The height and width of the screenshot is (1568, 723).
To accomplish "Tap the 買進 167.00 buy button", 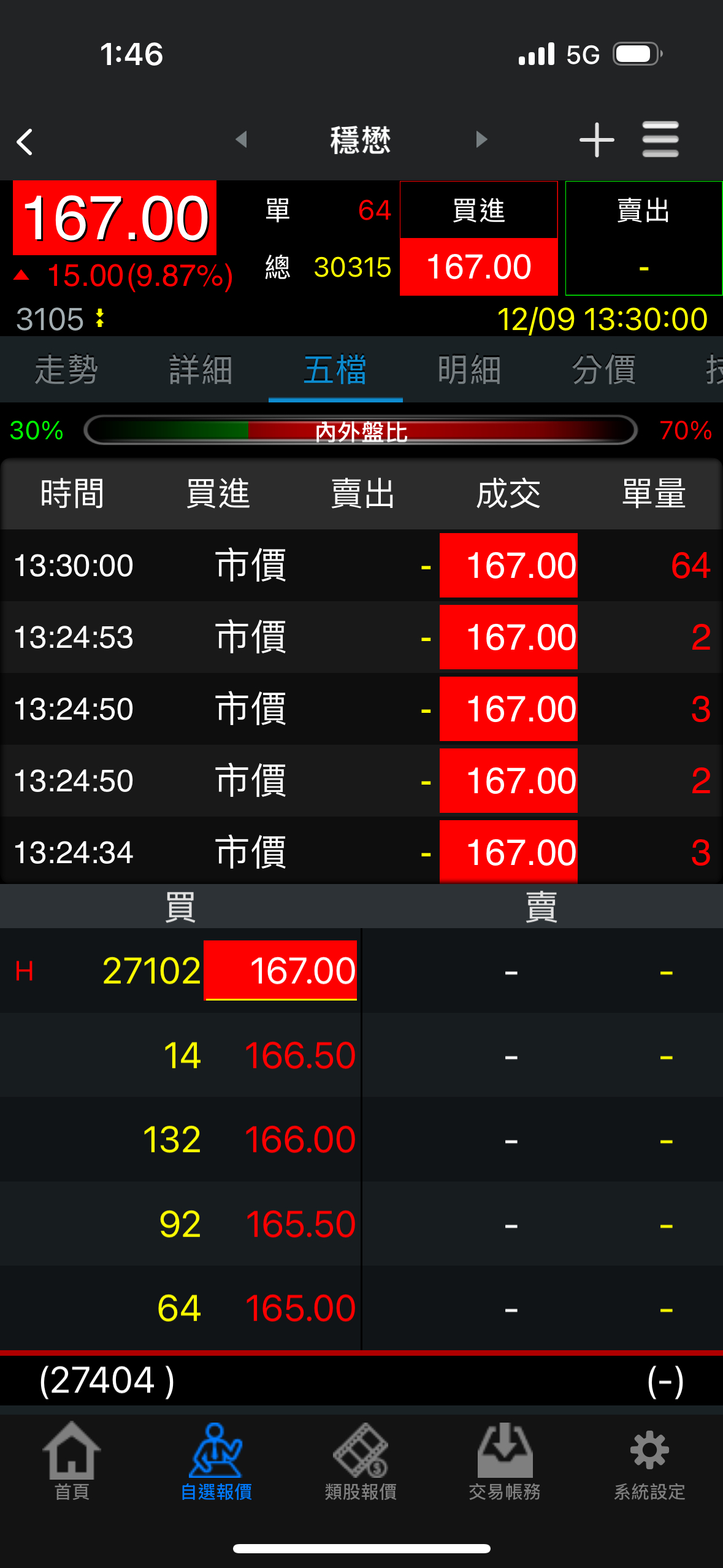I will click(478, 239).
